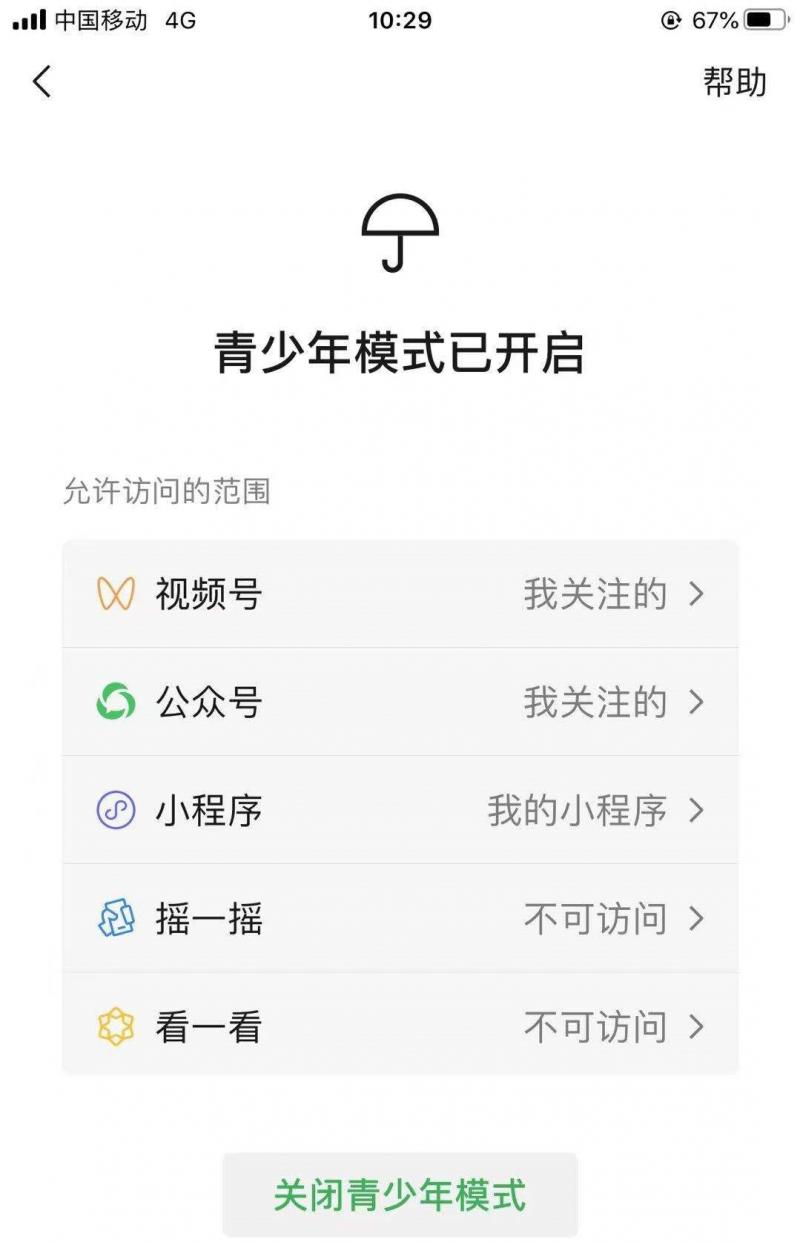Open the 看一看 access options

click(x=698, y=1025)
